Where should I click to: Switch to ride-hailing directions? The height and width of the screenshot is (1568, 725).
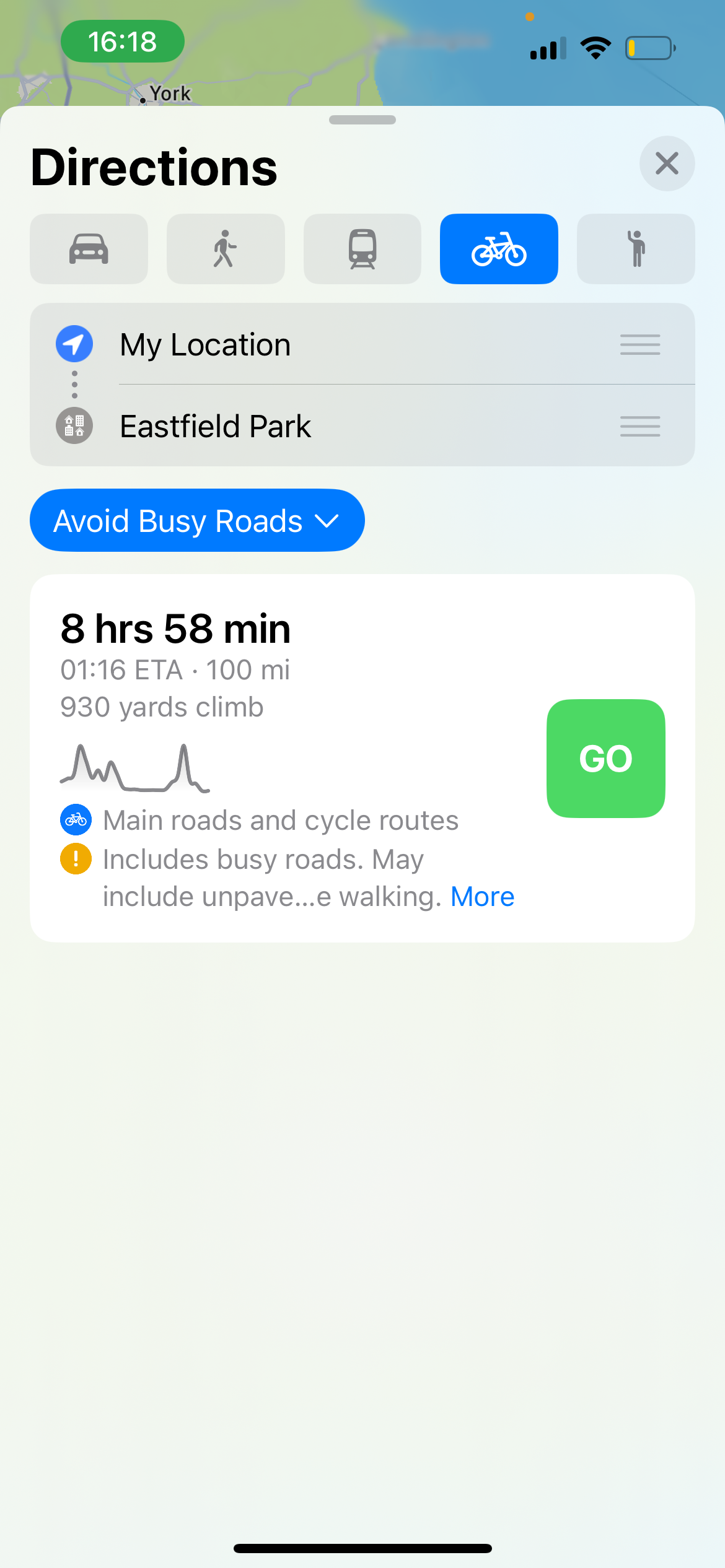(636, 249)
